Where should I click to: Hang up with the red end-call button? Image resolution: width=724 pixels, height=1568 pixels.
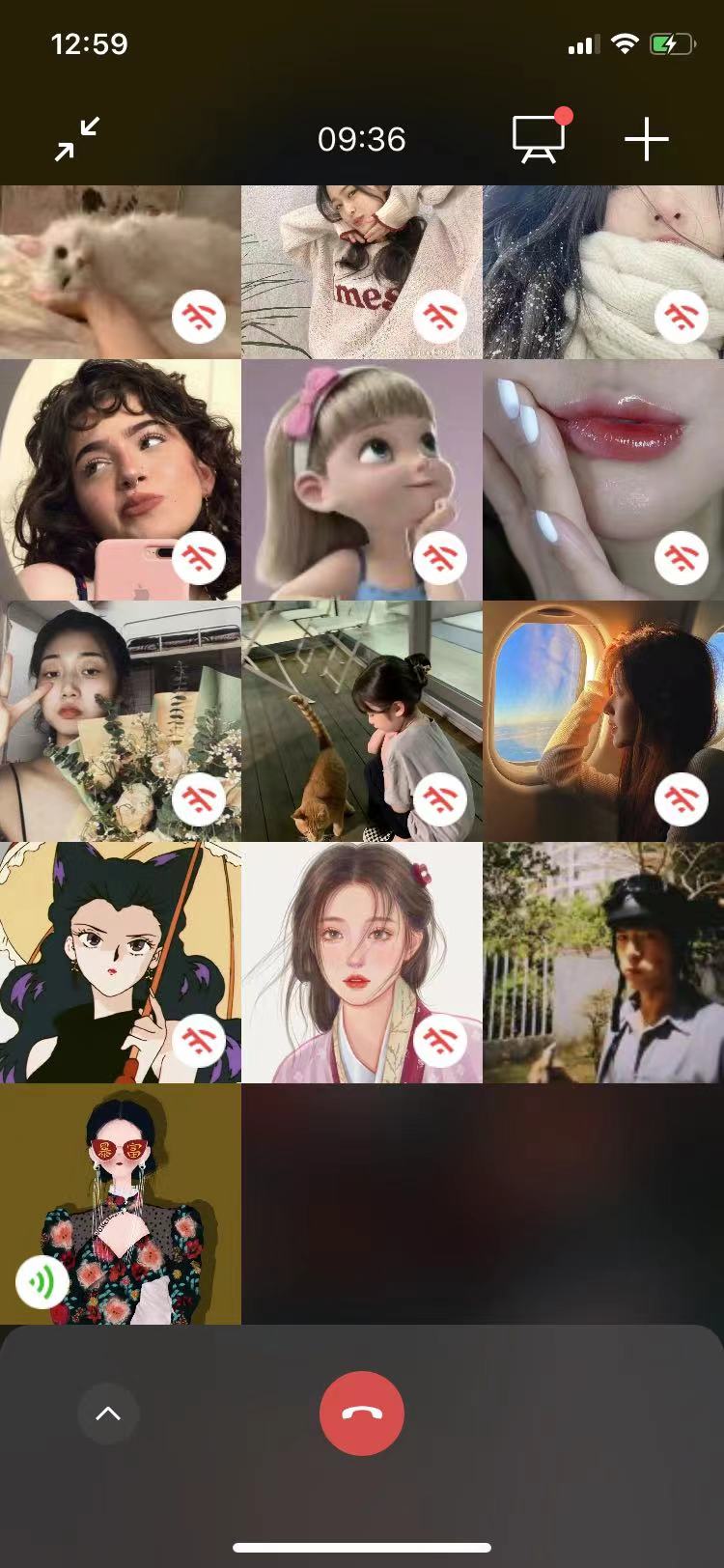tap(361, 1413)
